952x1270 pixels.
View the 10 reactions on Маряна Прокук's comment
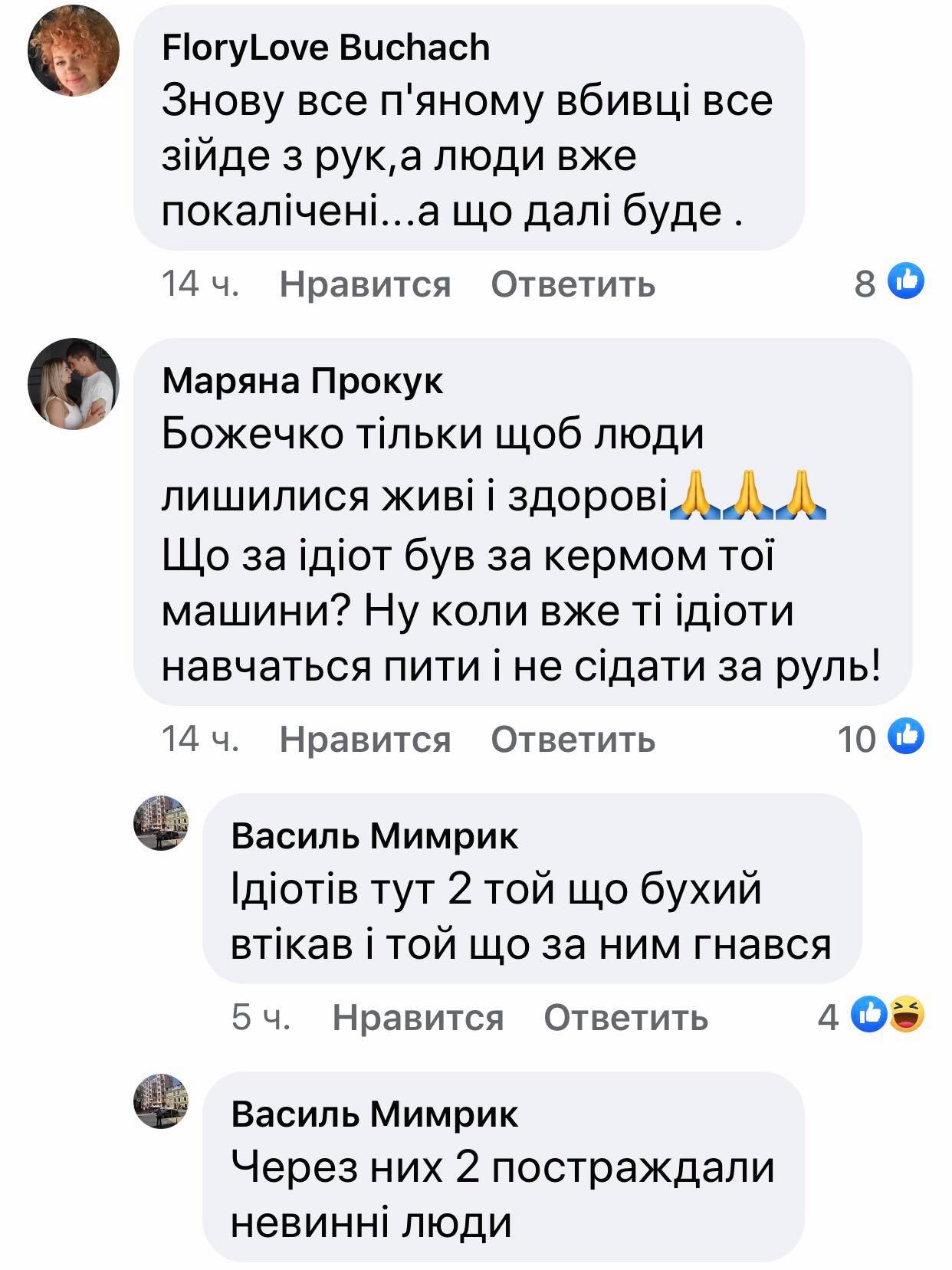(881, 738)
